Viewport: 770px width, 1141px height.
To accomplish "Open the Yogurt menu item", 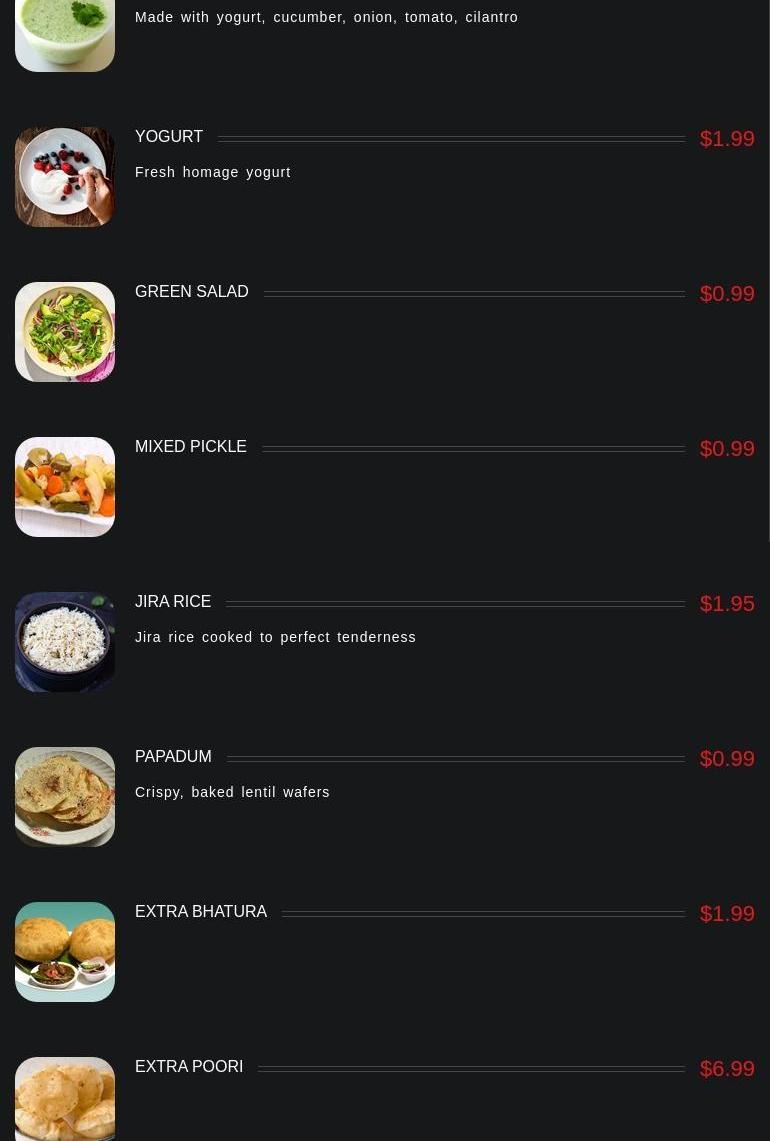I will (169, 137).
